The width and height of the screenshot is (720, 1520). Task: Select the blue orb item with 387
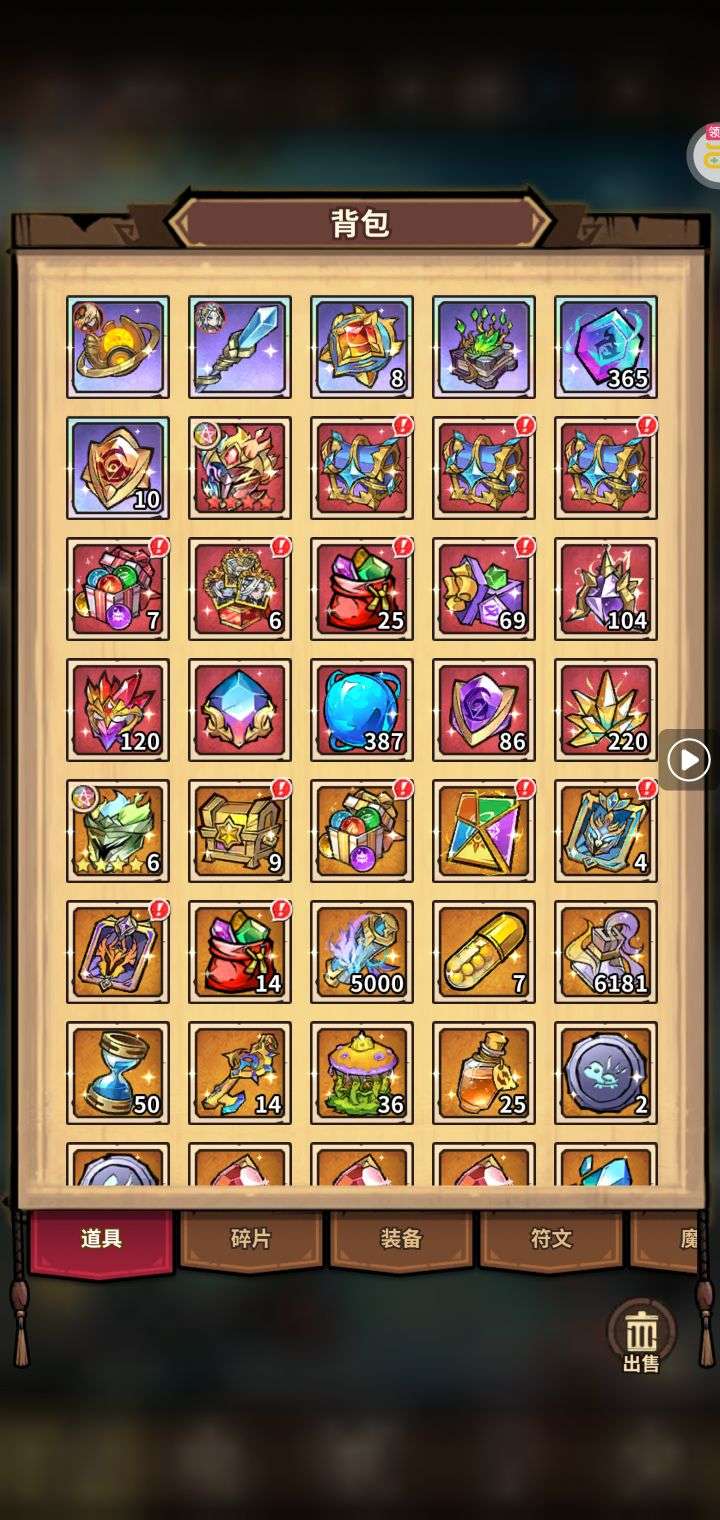(362, 709)
